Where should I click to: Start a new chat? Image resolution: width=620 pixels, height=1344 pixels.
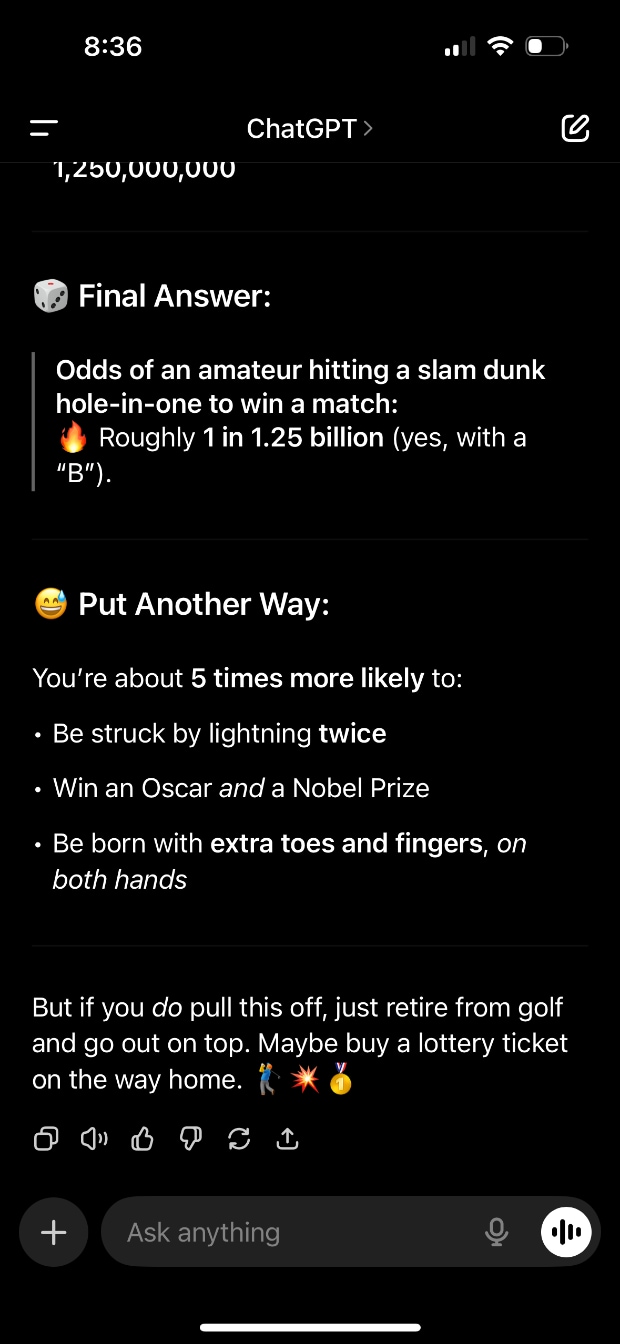575,129
